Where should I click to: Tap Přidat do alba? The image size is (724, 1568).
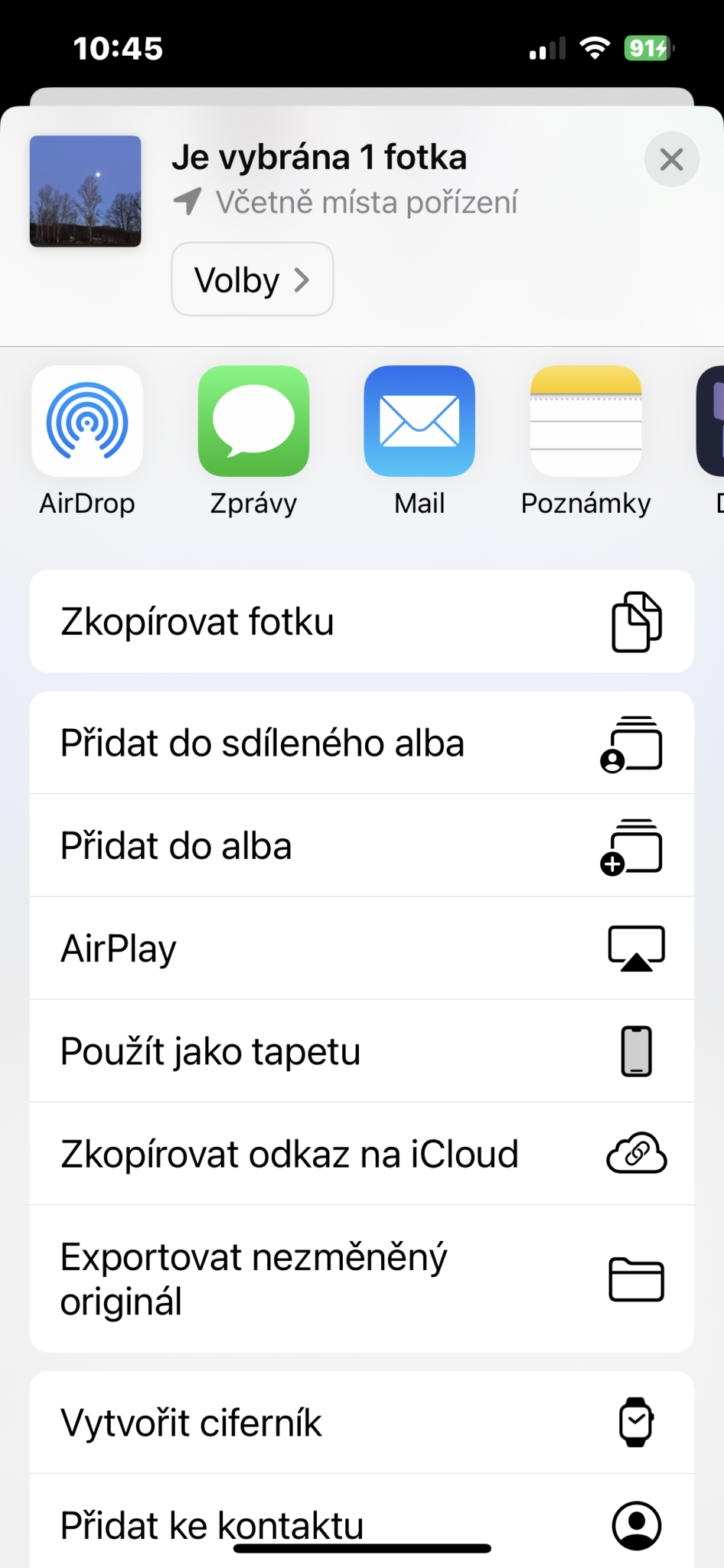coord(176,845)
